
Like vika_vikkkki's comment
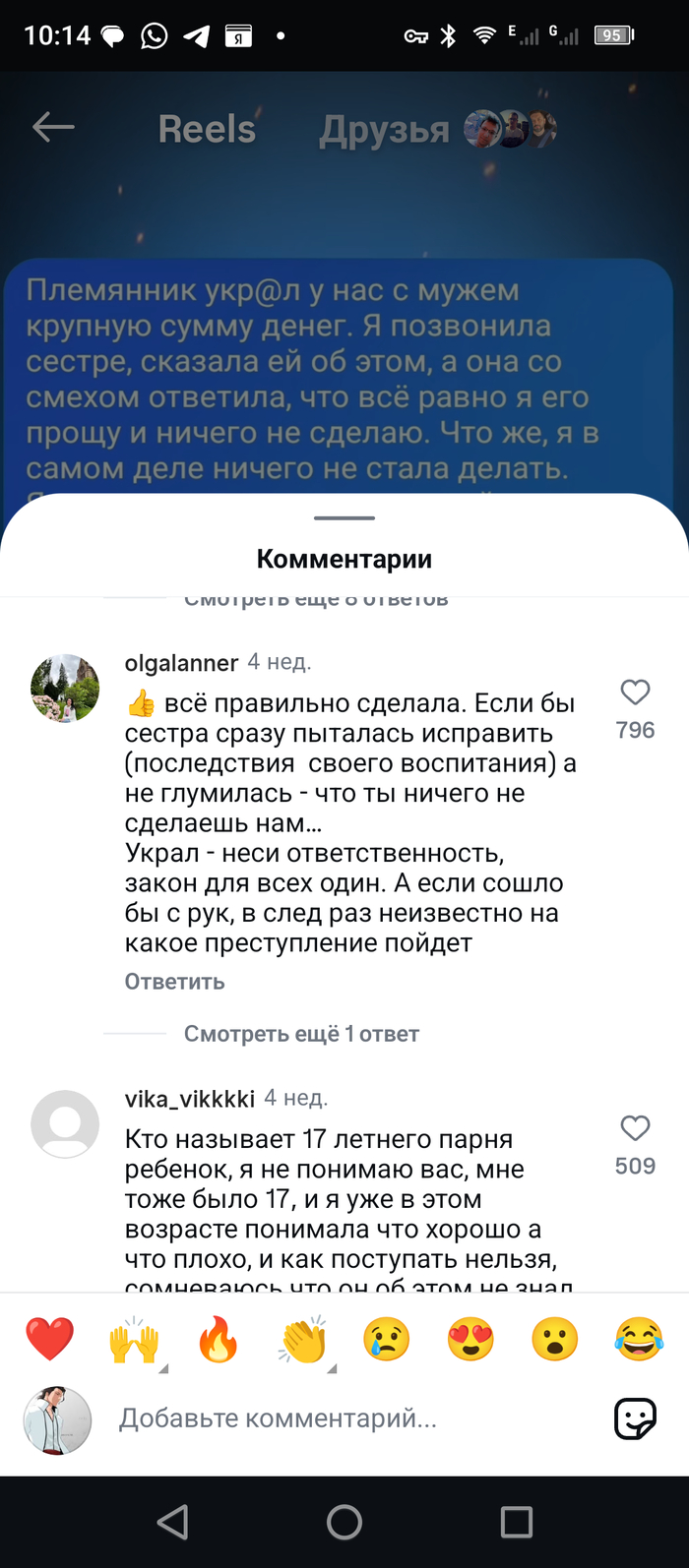point(635,1128)
